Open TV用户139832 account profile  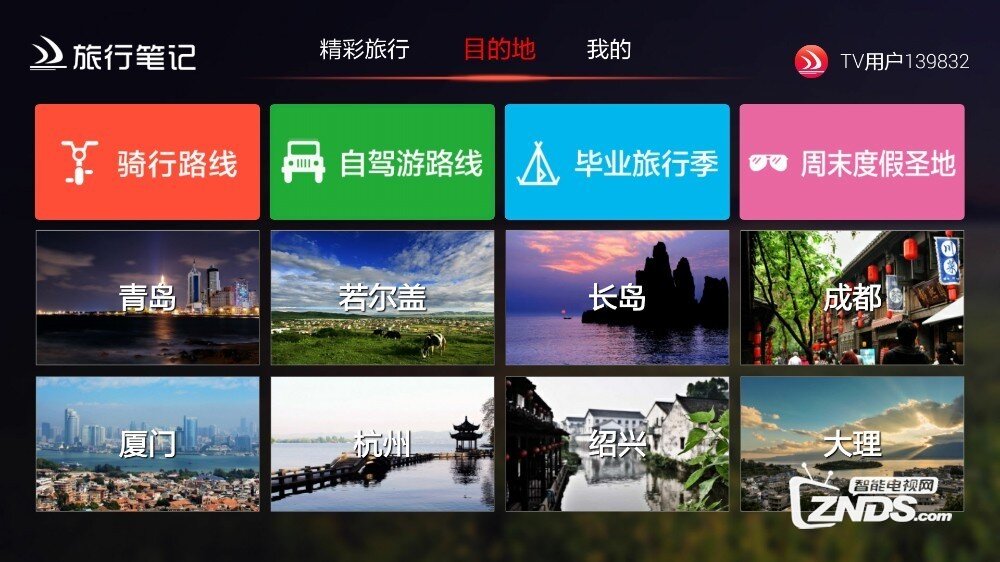click(x=882, y=61)
